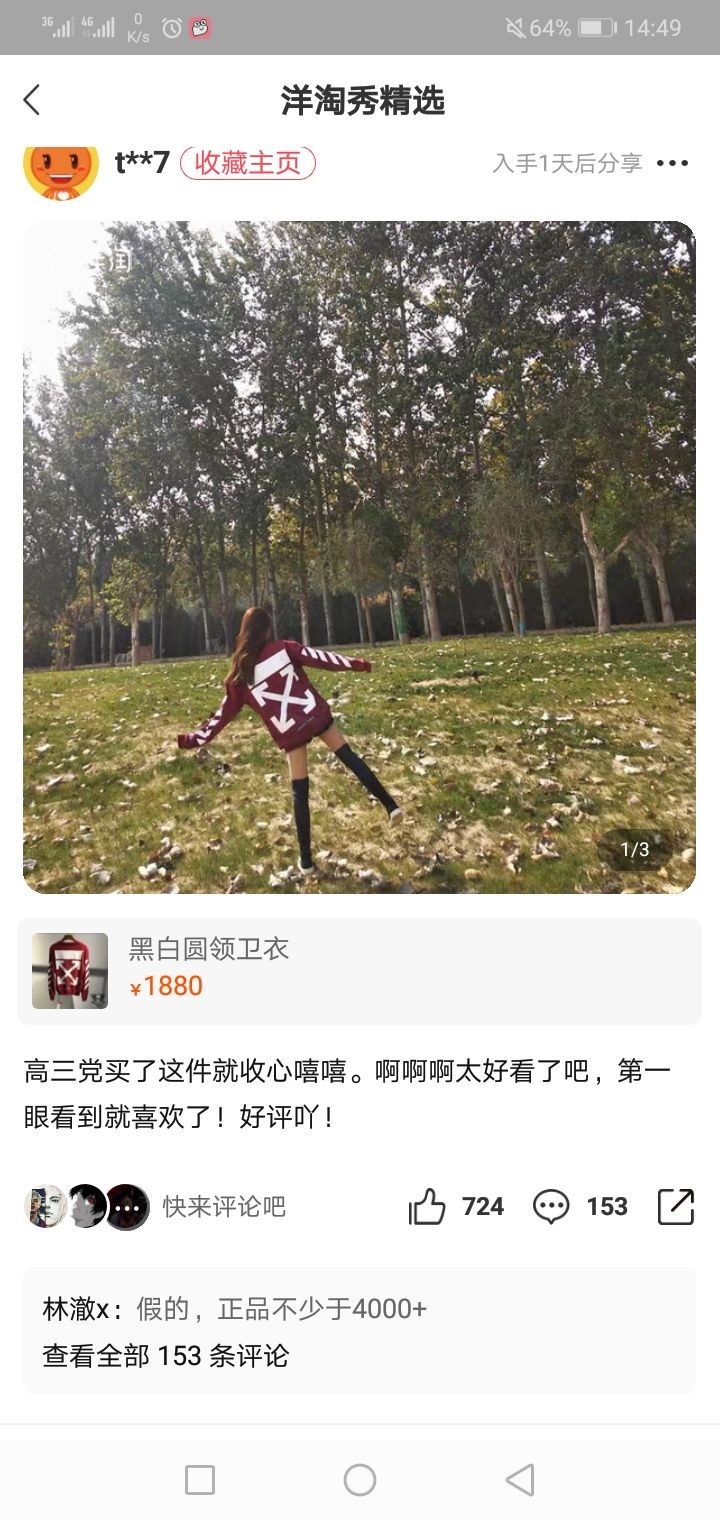Open the 黑白圆领卫衣 product card
The height and width of the screenshot is (1520, 720).
[x=359, y=971]
